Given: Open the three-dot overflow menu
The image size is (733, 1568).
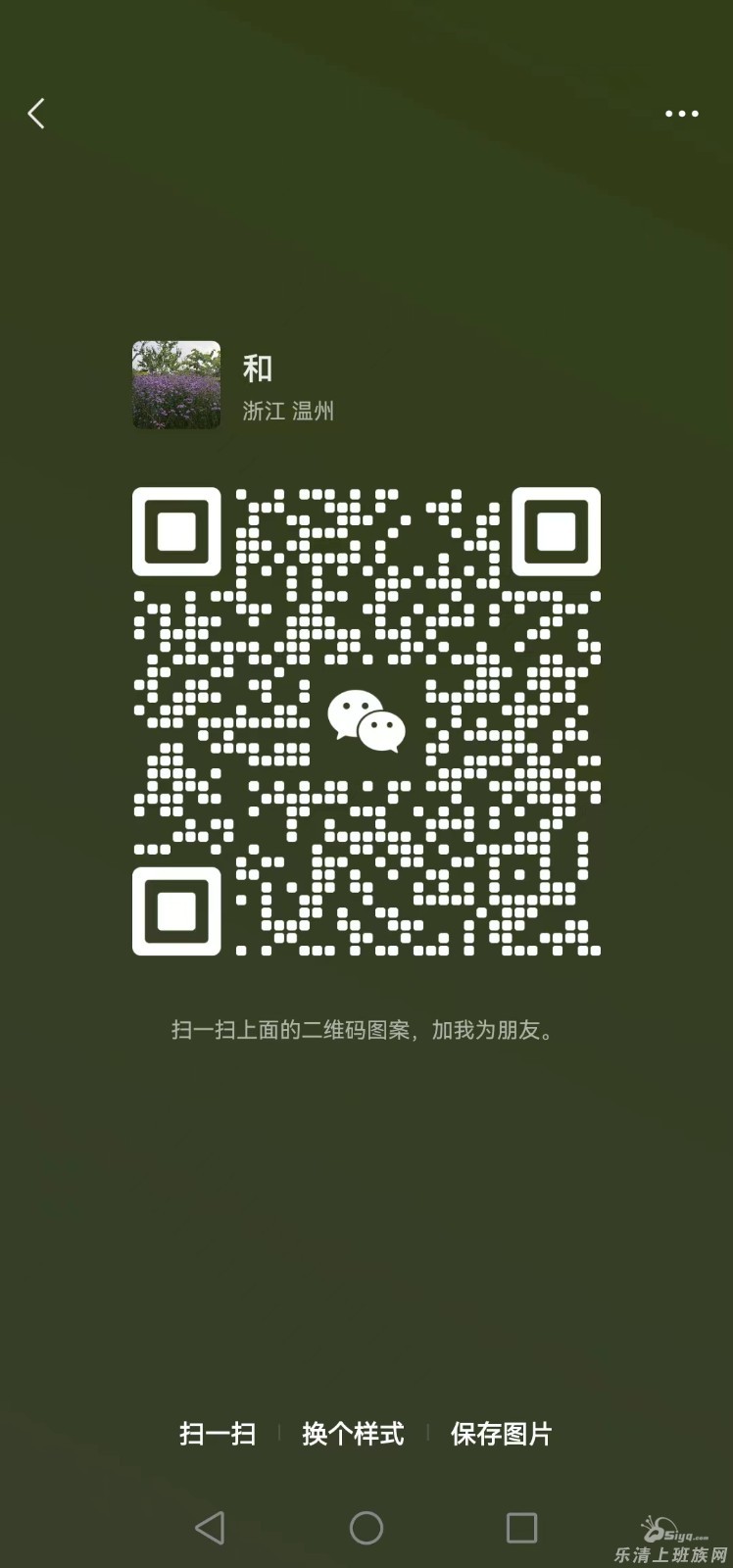Looking at the screenshot, I should point(682,114).
